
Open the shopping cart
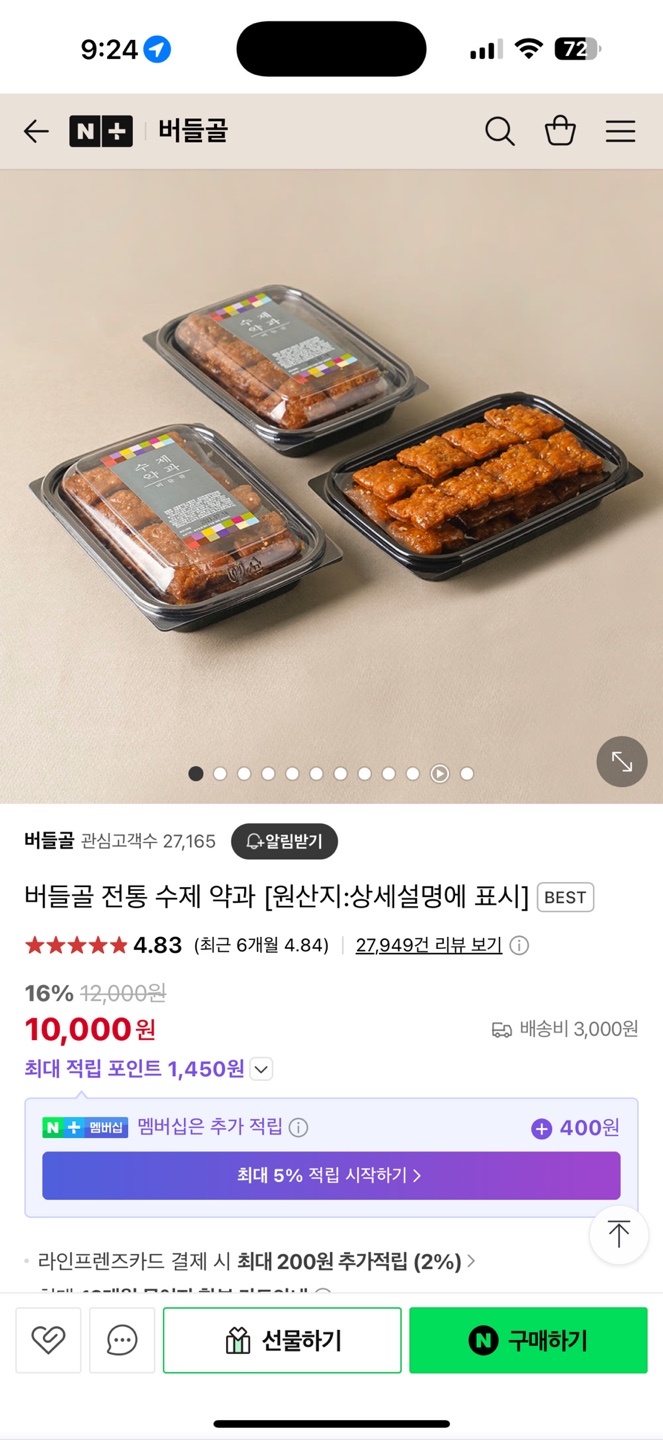[x=560, y=131]
